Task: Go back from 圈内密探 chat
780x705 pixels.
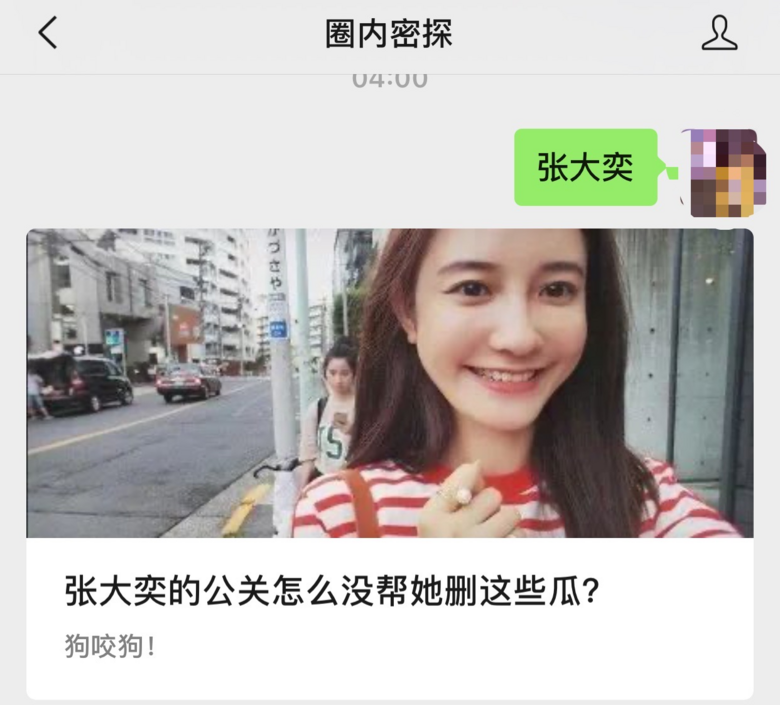Action: [x=47, y=33]
